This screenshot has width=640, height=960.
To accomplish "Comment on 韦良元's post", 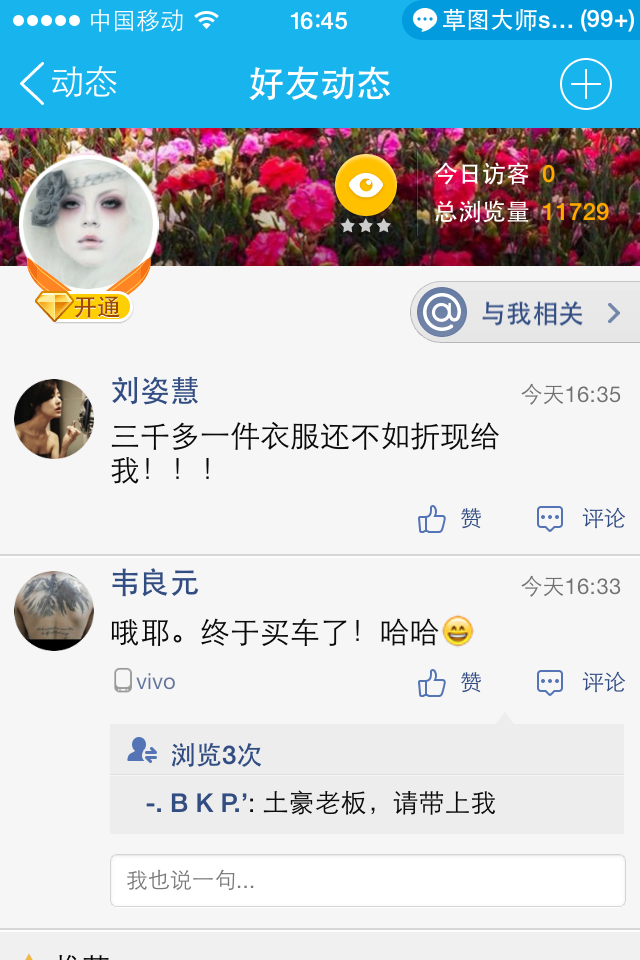I will pyautogui.click(x=581, y=682).
